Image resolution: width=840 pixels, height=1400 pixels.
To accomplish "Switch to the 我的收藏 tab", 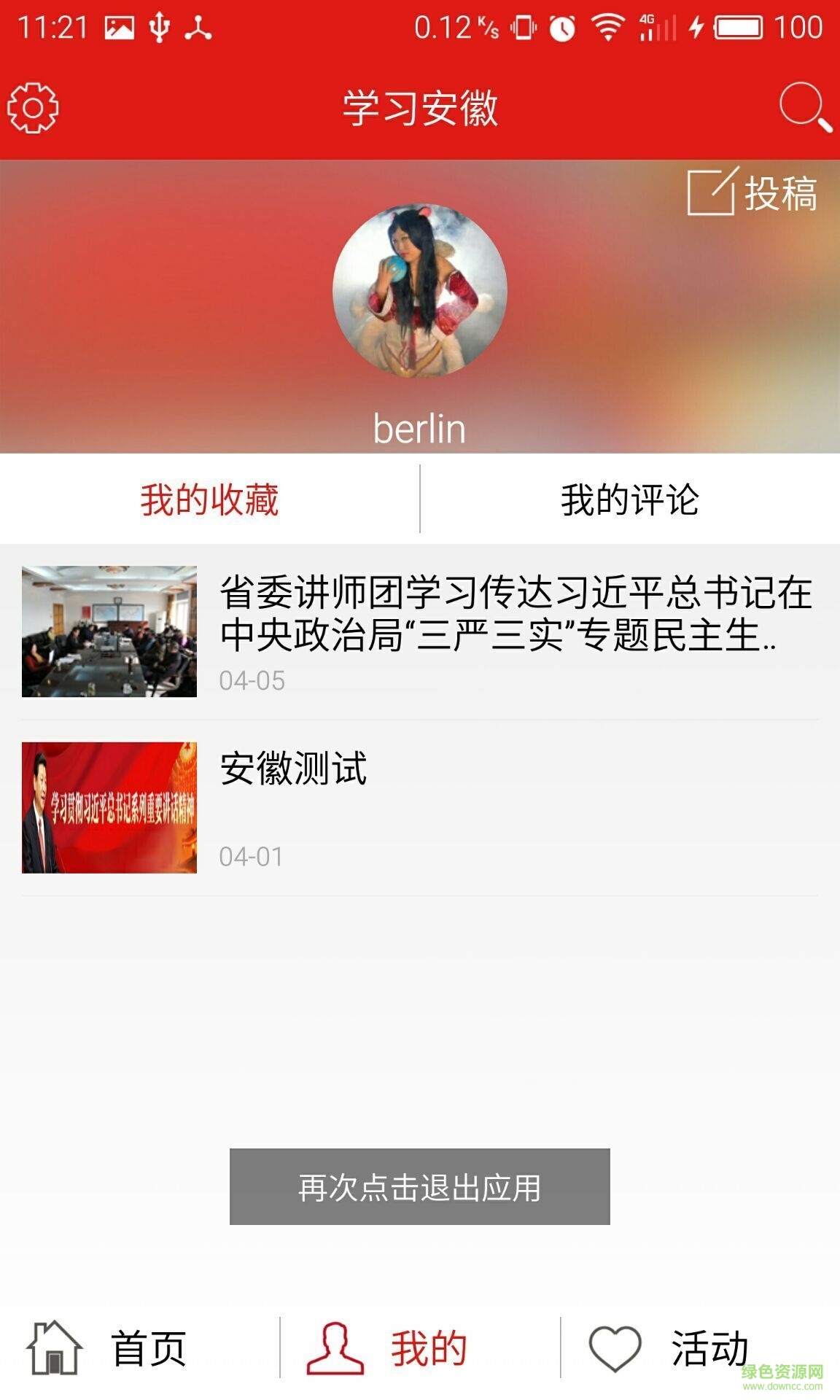I will [x=209, y=498].
